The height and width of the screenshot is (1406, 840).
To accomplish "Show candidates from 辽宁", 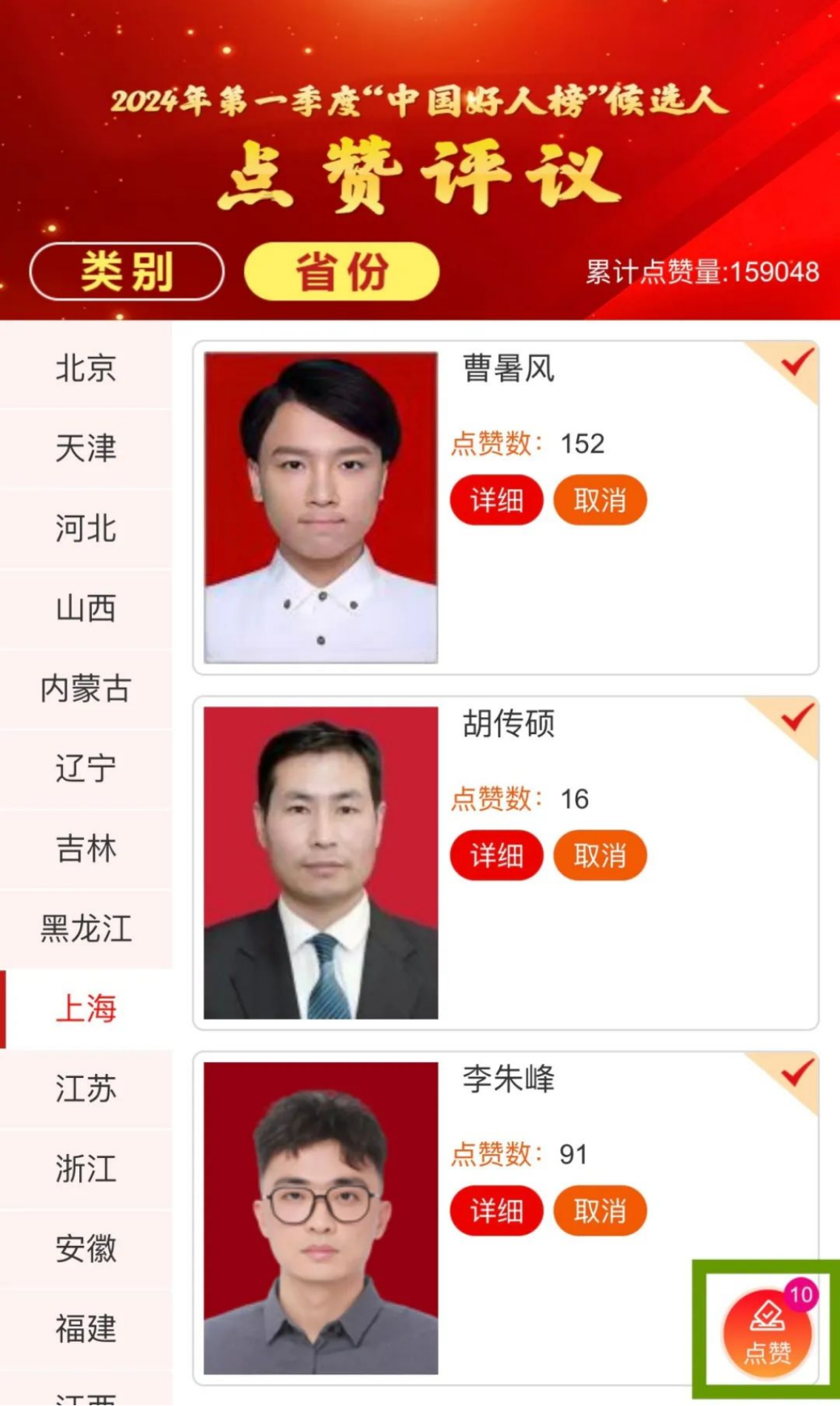I will tap(86, 768).
